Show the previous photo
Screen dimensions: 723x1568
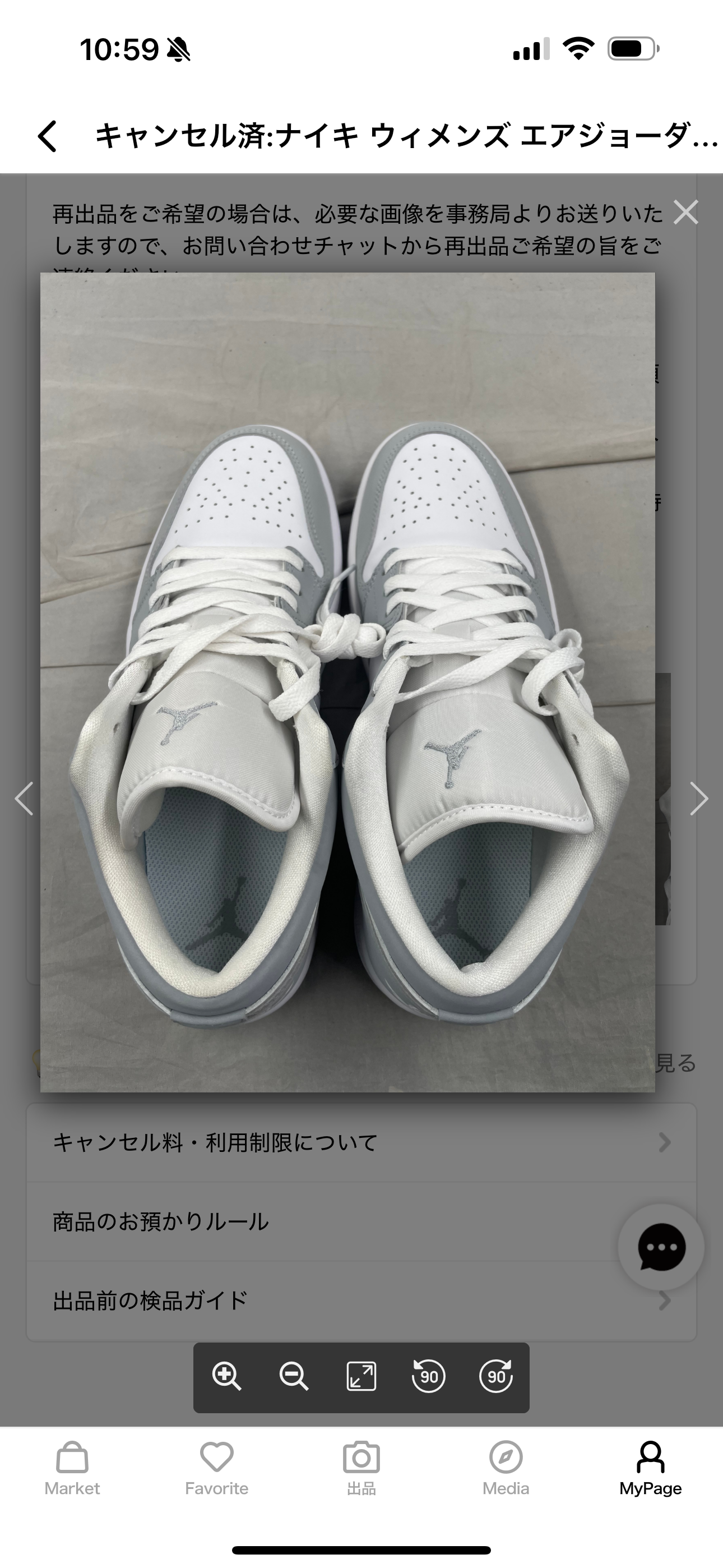pyautogui.click(x=24, y=799)
